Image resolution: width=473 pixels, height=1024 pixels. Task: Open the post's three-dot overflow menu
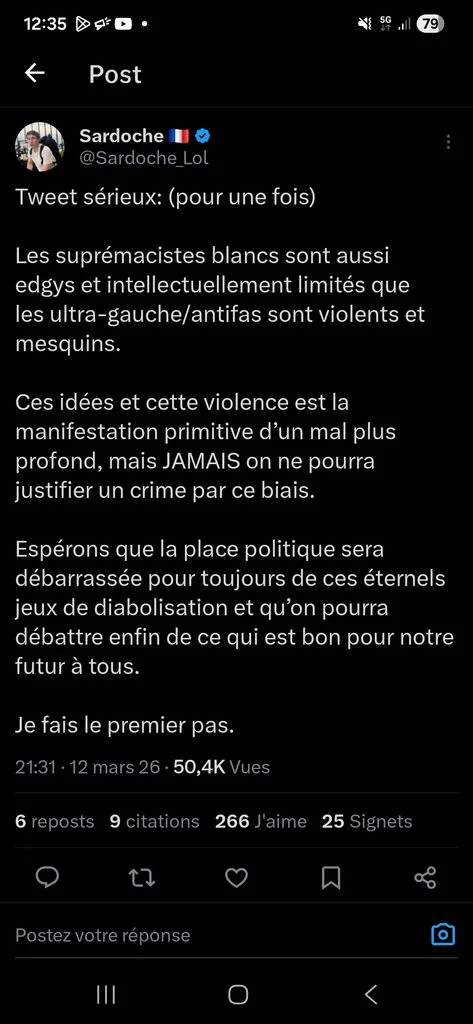448,142
